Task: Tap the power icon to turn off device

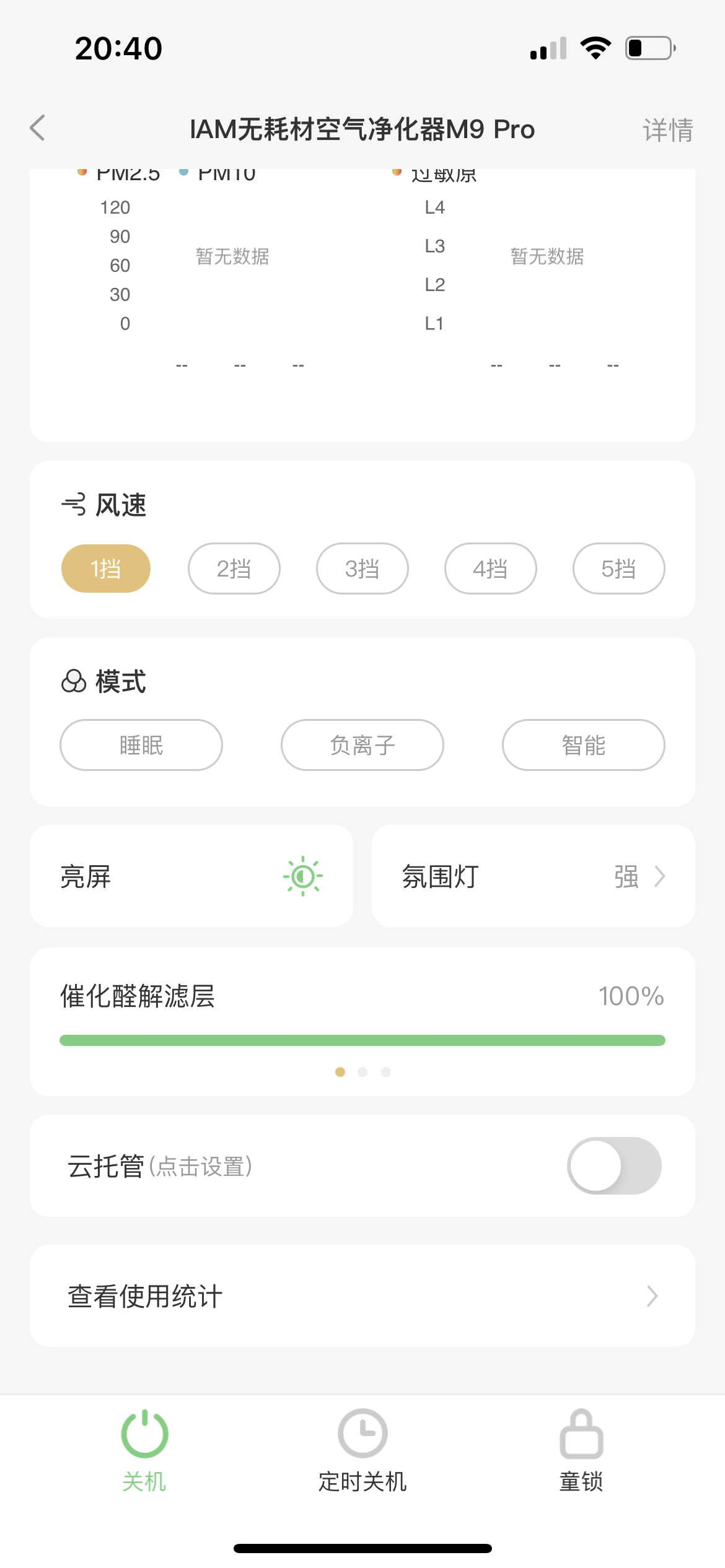Action: pyautogui.click(x=144, y=1435)
